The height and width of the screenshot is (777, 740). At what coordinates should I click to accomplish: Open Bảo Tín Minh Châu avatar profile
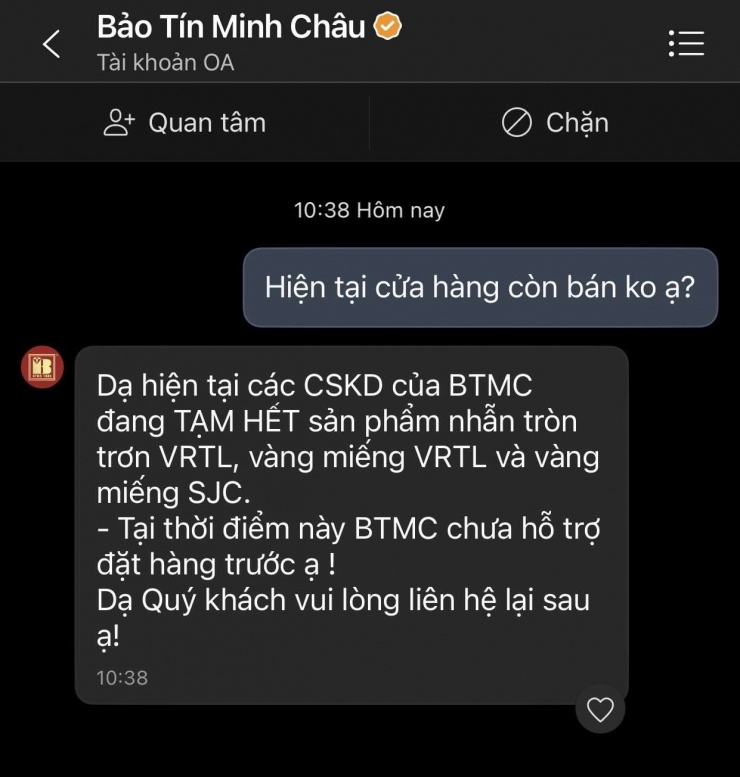click(42, 367)
